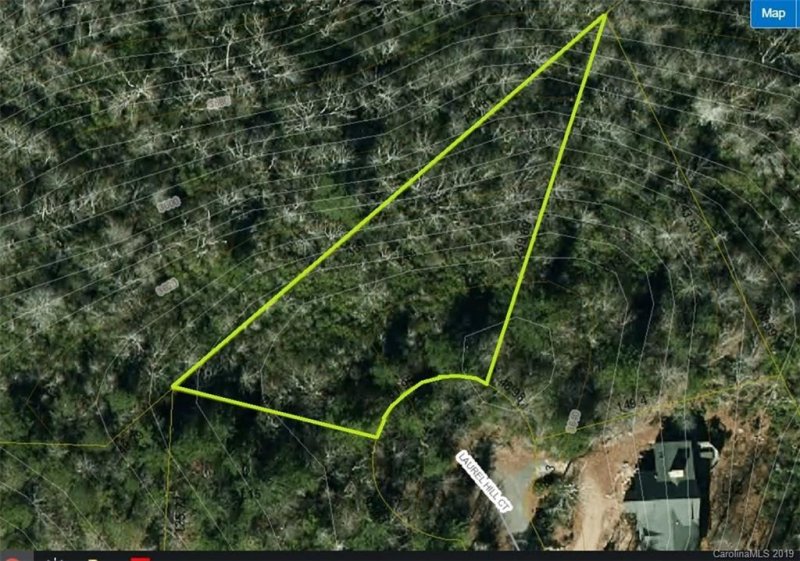The image size is (800, 561).
Task: Switch to the Map view
Action: click(773, 14)
